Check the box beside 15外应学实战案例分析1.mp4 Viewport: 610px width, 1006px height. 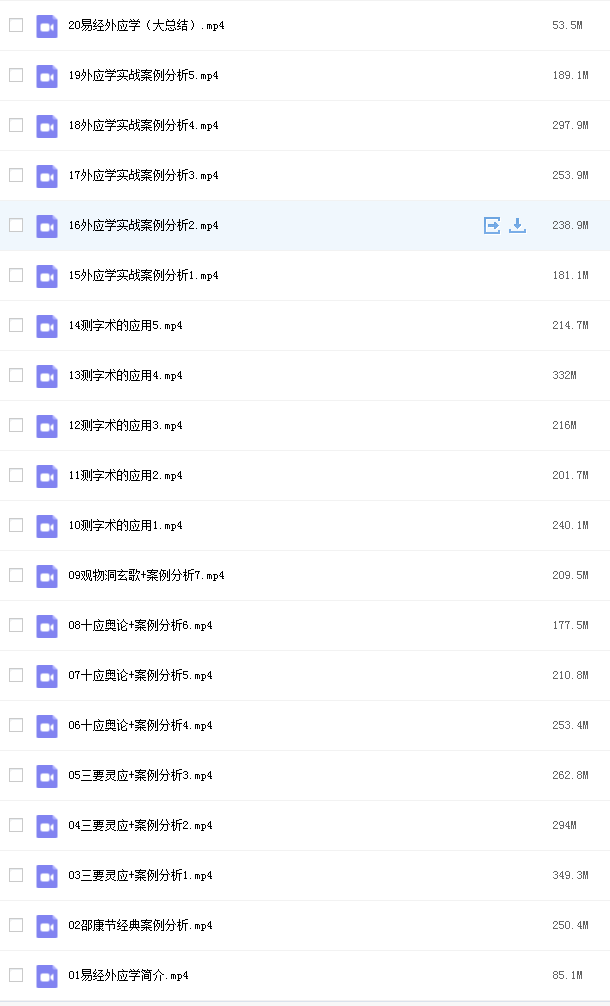16,275
